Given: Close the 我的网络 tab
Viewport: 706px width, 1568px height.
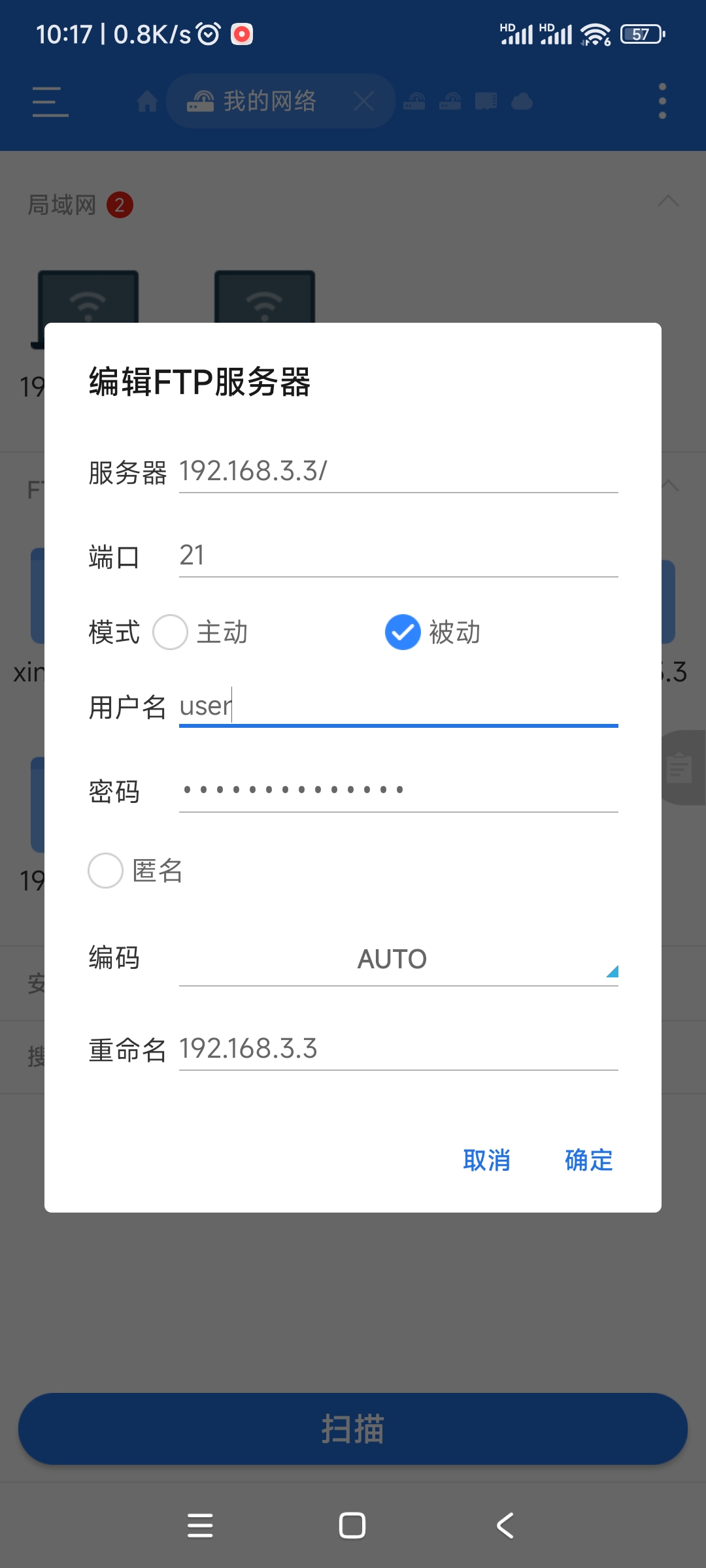Looking at the screenshot, I should (x=365, y=101).
